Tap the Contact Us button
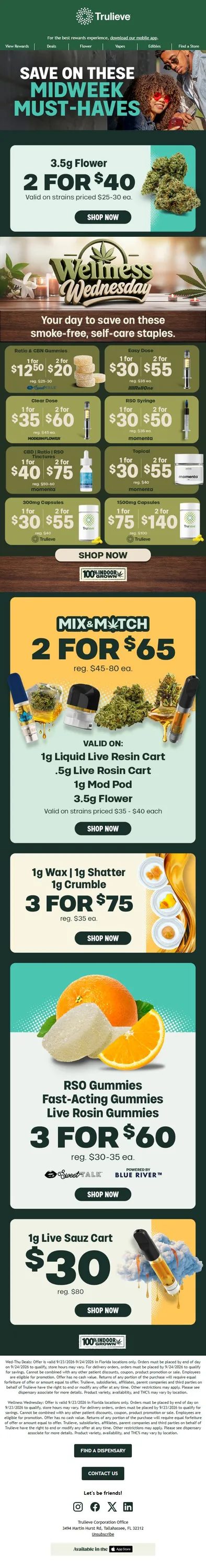The height and width of the screenshot is (1568, 206). 103,1473
